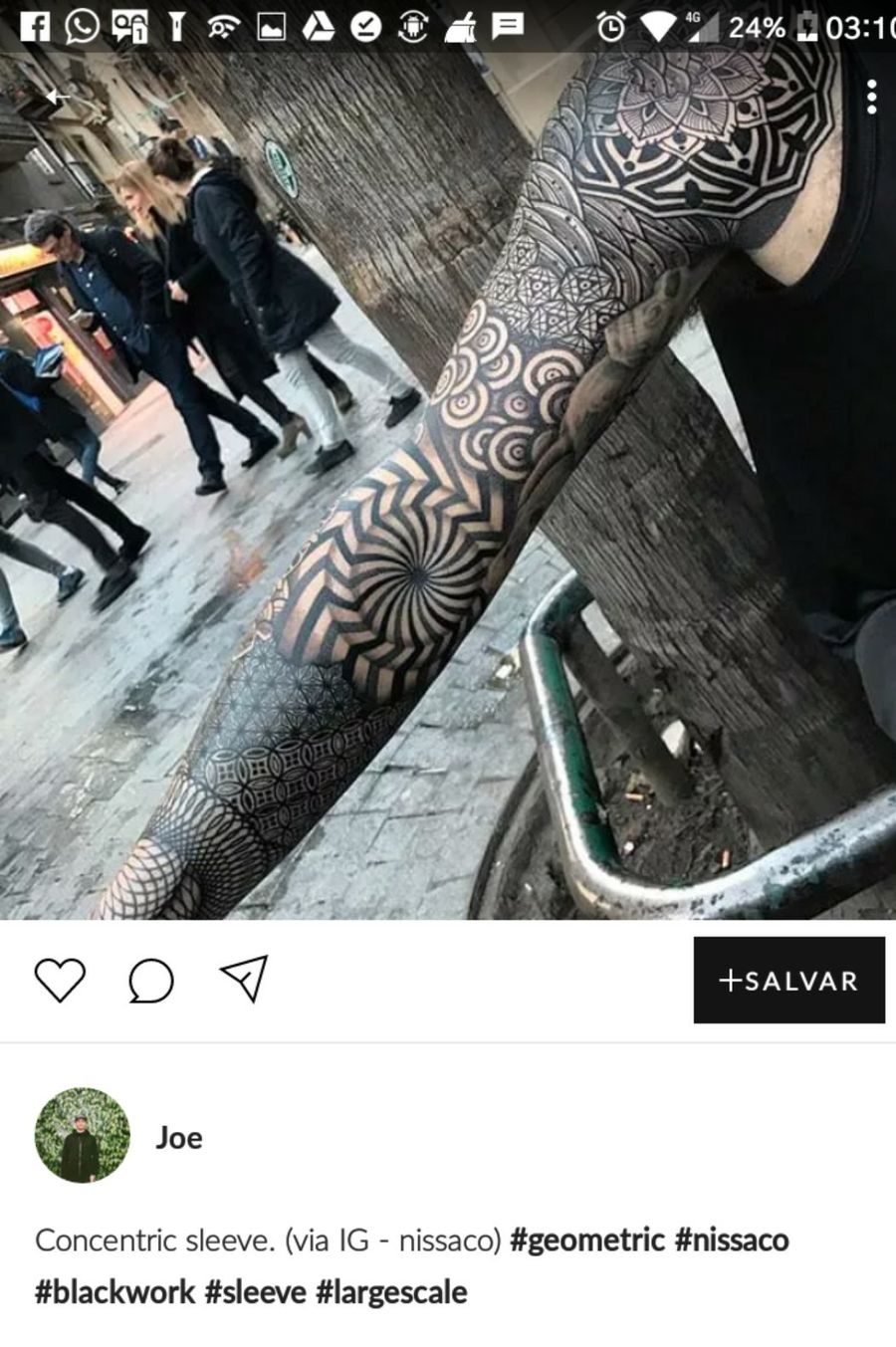This screenshot has width=896, height=1347.
Task: Explore the #sleeve hashtag
Action: pyautogui.click(x=256, y=1292)
